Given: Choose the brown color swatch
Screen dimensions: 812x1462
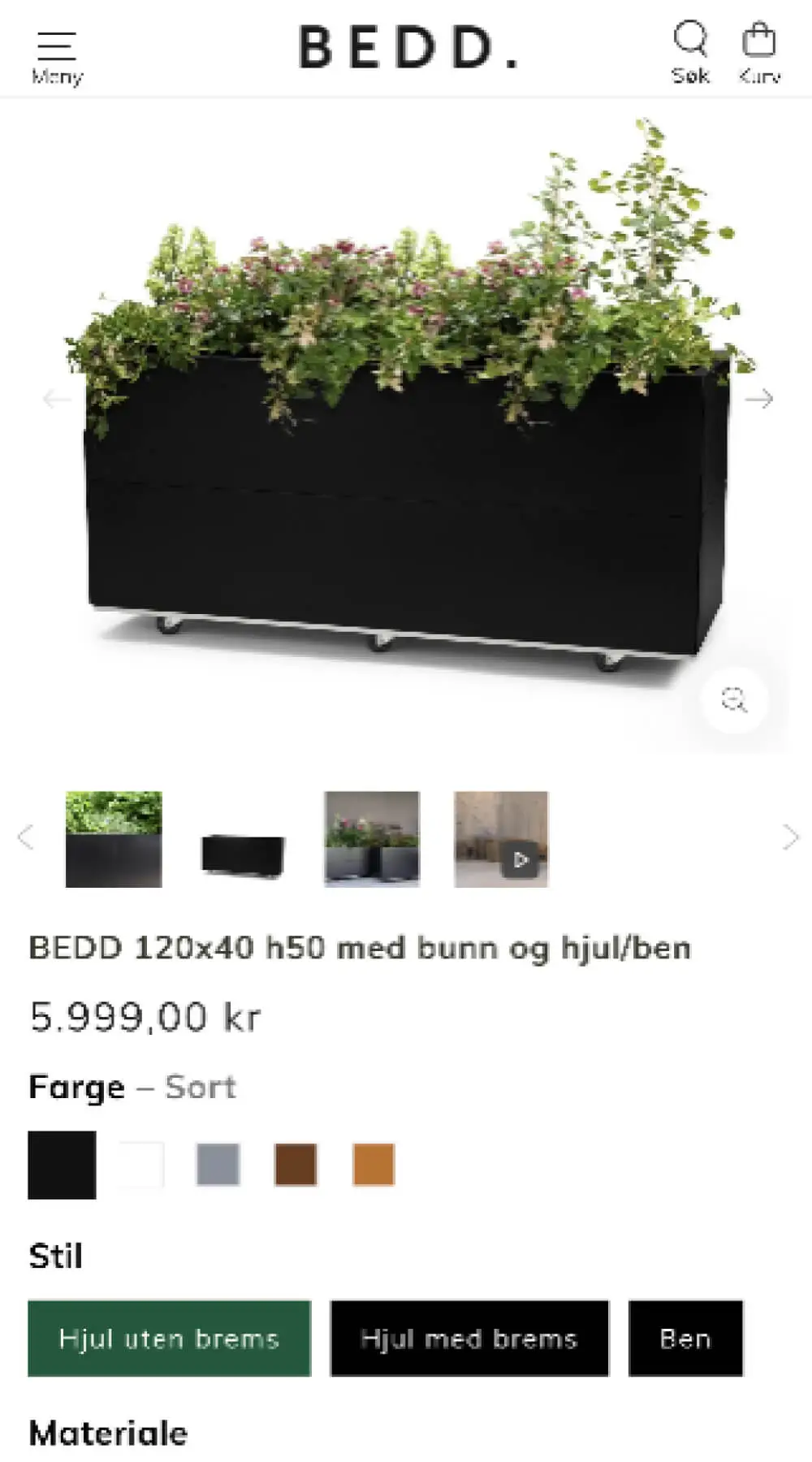Looking at the screenshot, I should (x=296, y=1165).
